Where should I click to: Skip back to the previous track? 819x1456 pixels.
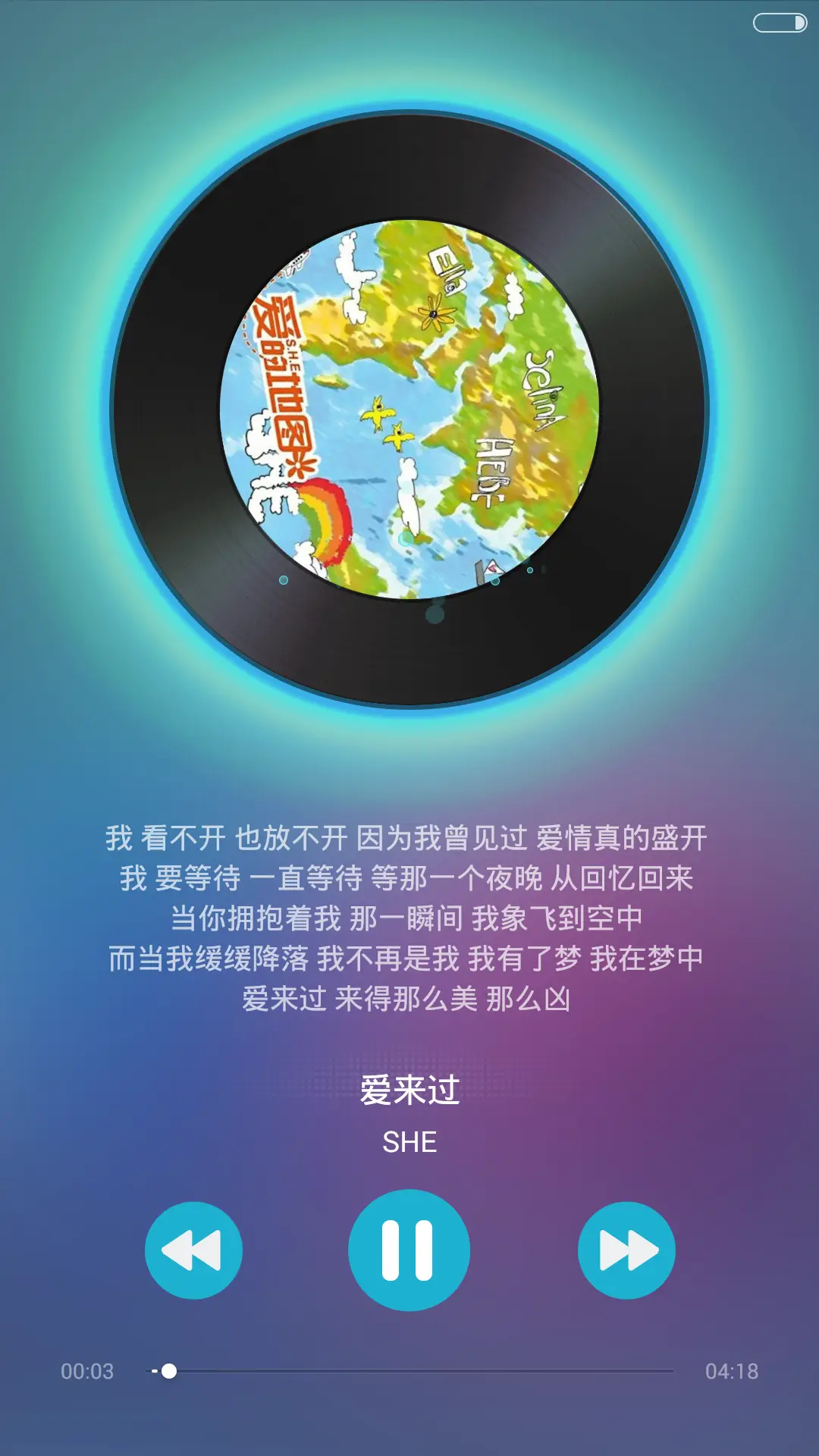[x=193, y=1250]
